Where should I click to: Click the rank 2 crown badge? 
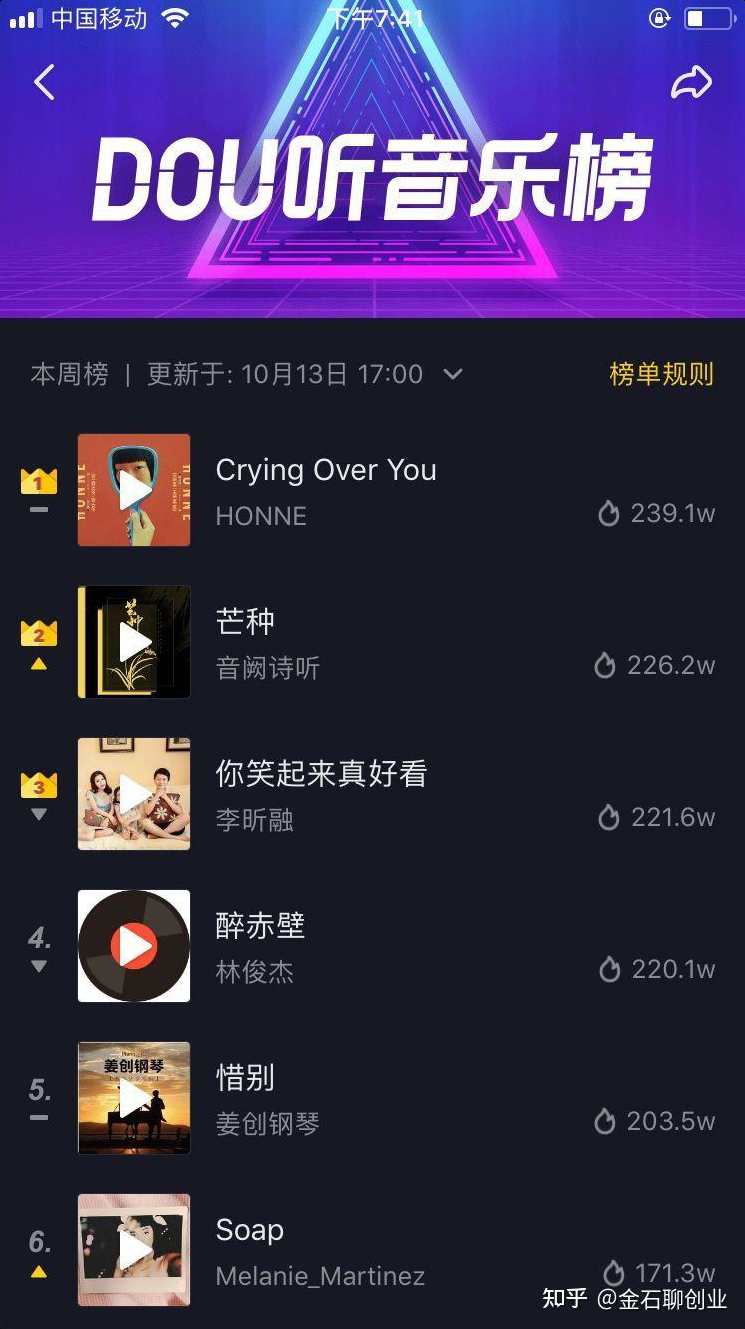pos(38,630)
